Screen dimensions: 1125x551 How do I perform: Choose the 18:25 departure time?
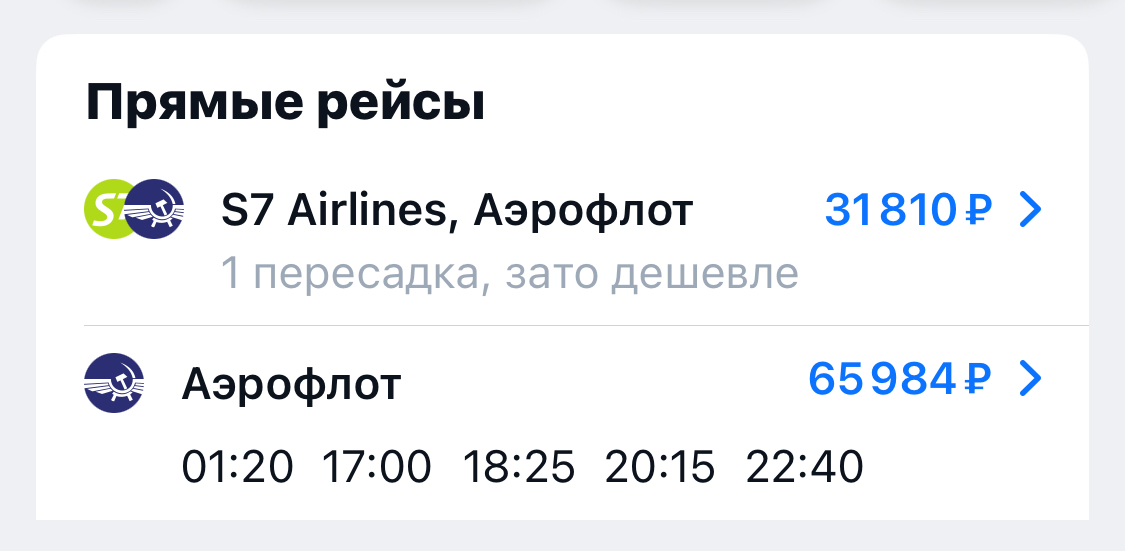tap(519, 467)
